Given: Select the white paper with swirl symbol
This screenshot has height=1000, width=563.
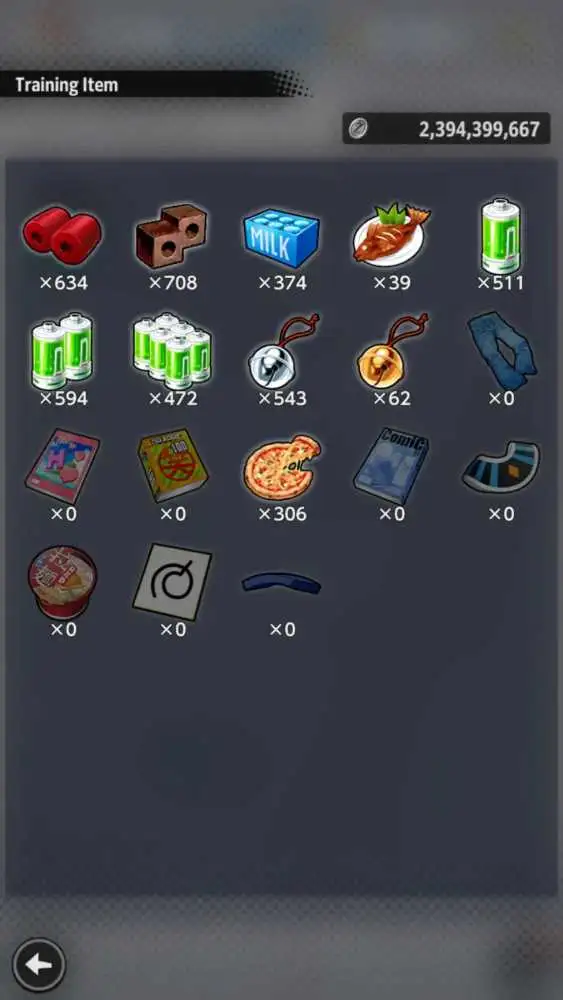Looking at the screenshot, I should [172, 582].
